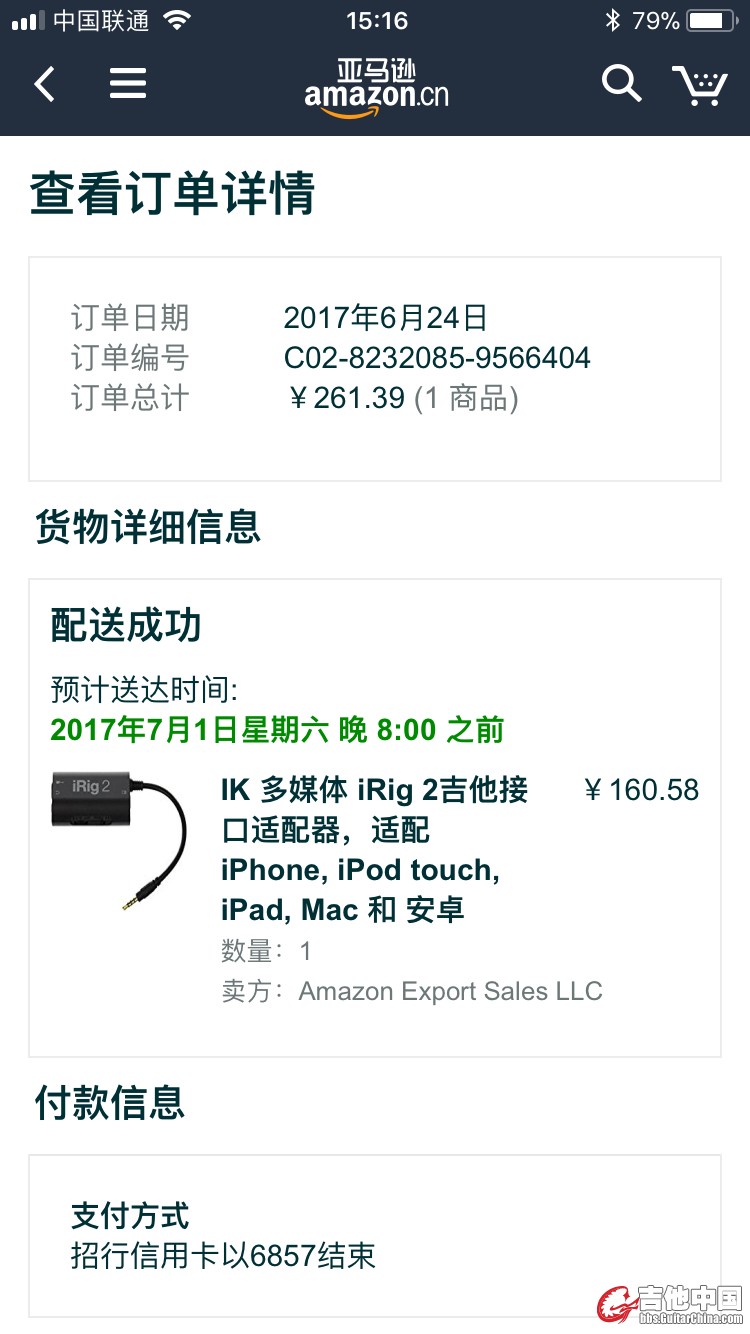
Task: Tap the Amazon.cn logo to go home
Action: pyautogui.click(x=376, y=88)
